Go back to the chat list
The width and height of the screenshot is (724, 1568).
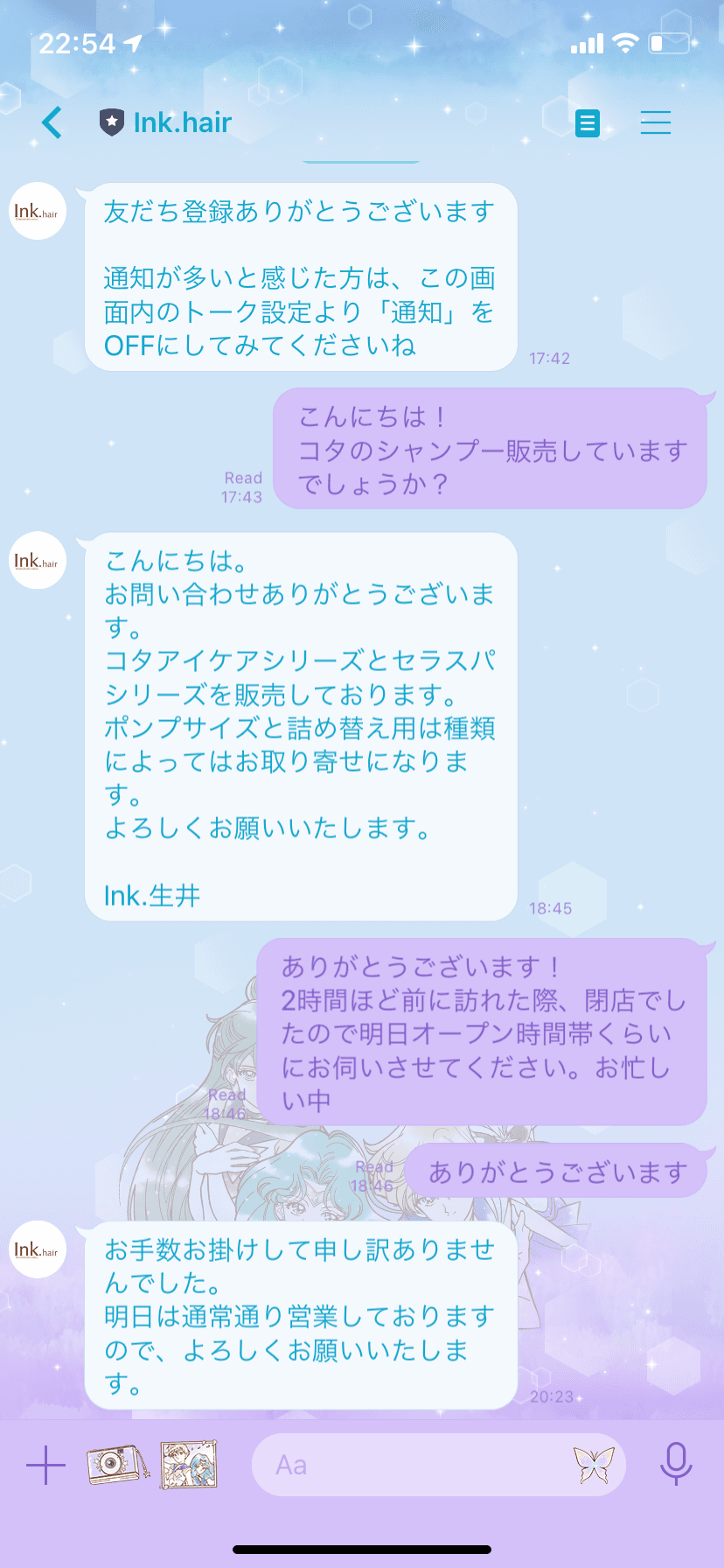(x=52, y=122)
